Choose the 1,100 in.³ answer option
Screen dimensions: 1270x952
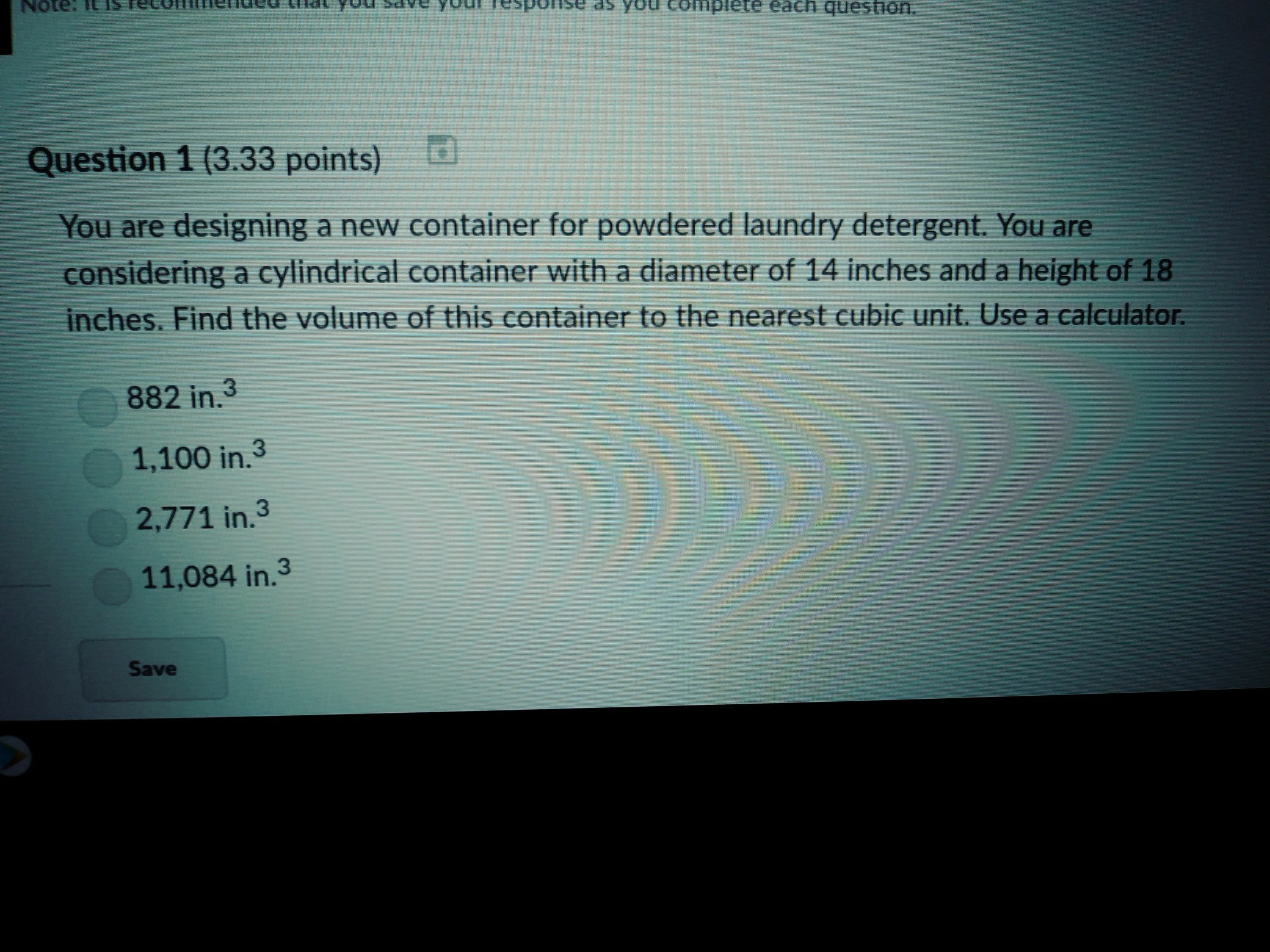tap(103, 467)
